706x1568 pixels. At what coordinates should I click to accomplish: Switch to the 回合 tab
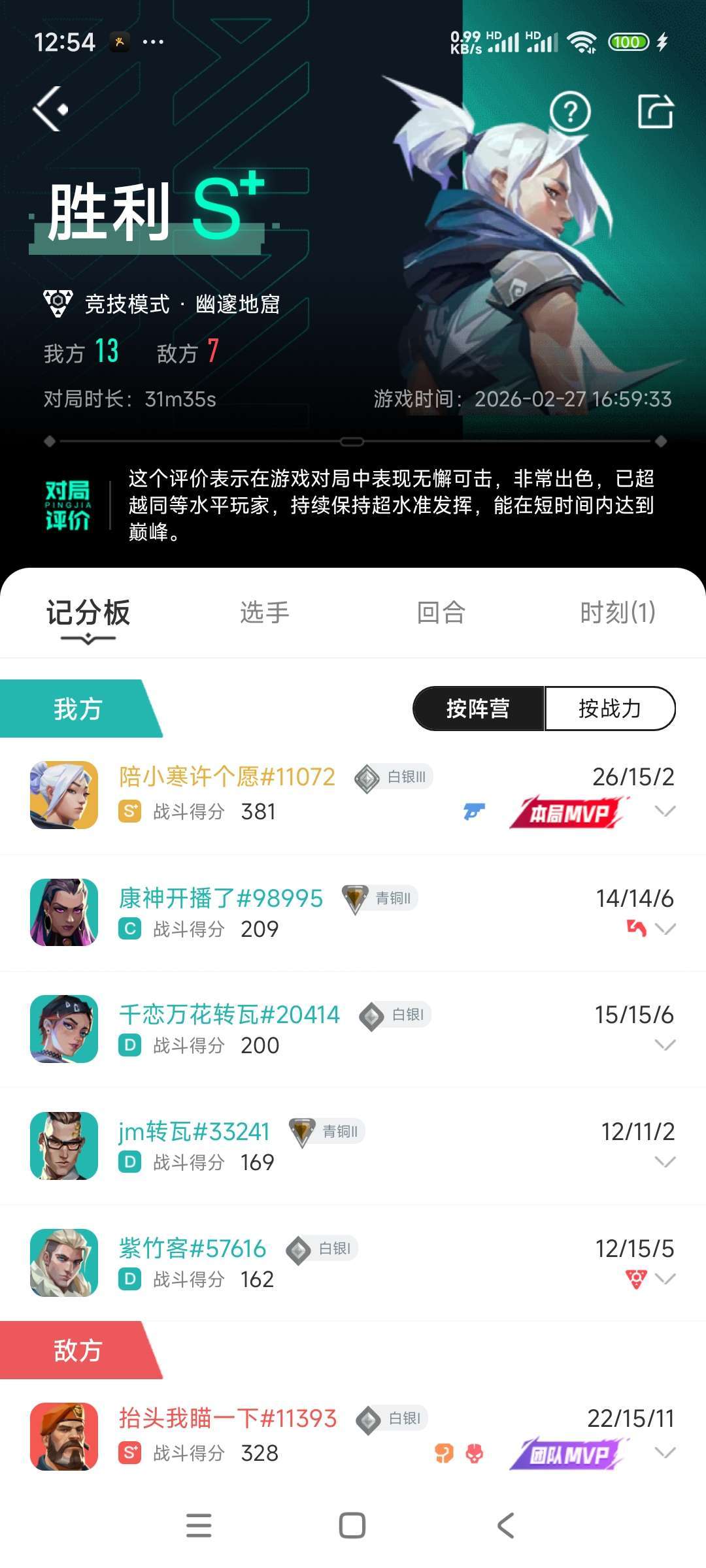441,613
